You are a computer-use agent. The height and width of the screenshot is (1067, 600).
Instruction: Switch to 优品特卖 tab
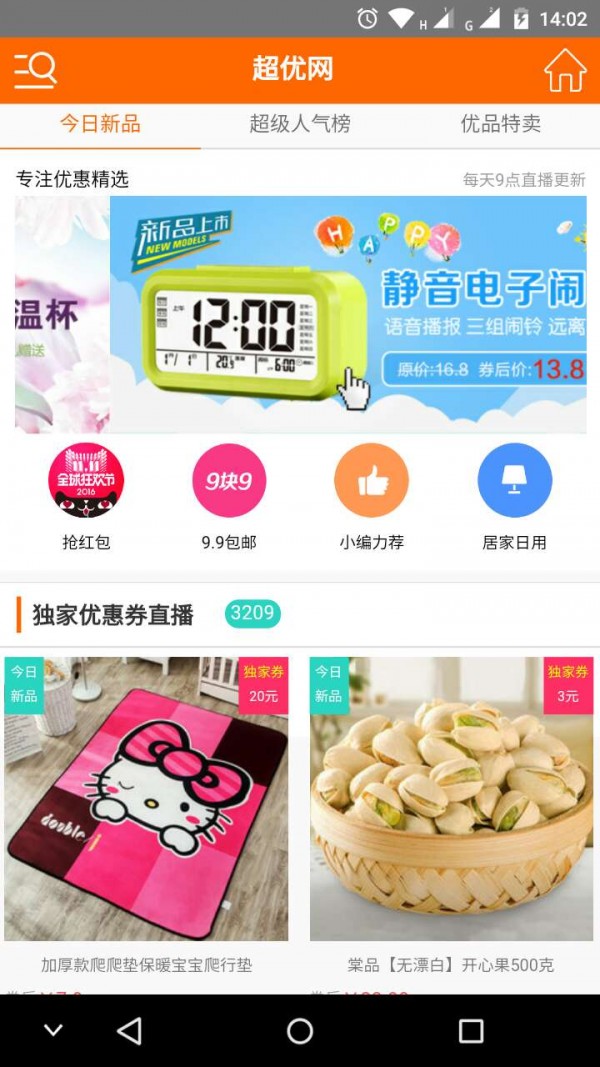tap(500, 124)
